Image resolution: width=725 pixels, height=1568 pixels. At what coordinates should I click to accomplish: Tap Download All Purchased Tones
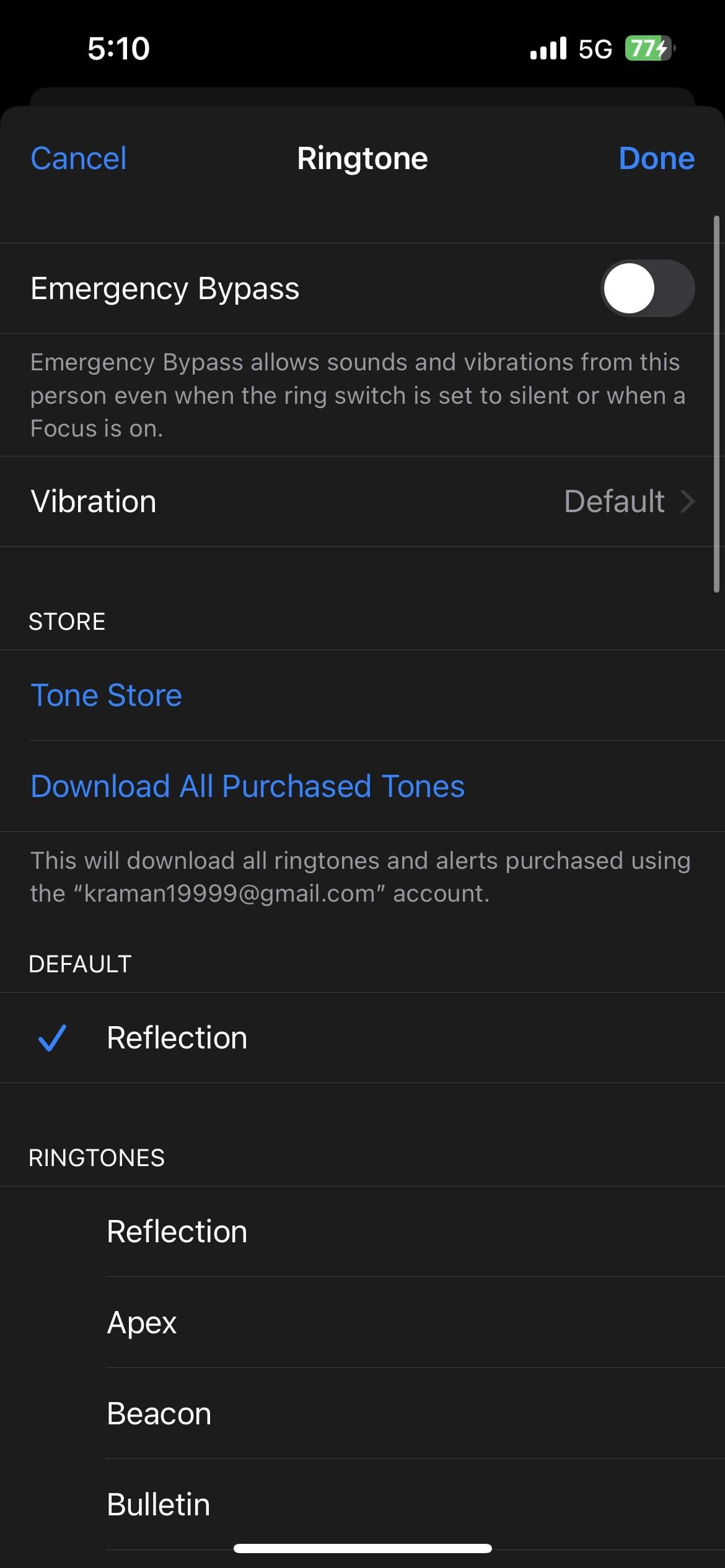[247, 785]
